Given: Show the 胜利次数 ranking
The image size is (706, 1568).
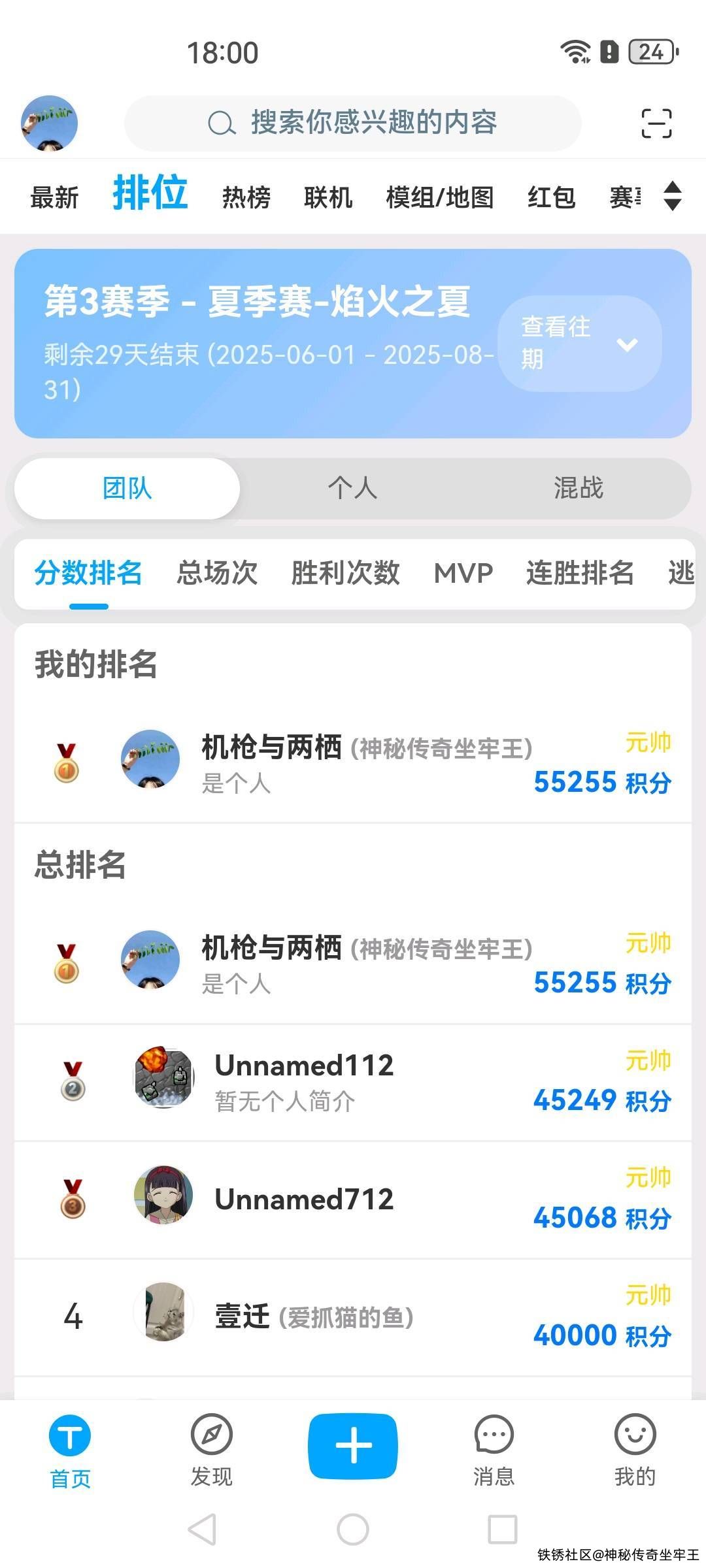Looking at the screenshot, I should tap(345, 573).
